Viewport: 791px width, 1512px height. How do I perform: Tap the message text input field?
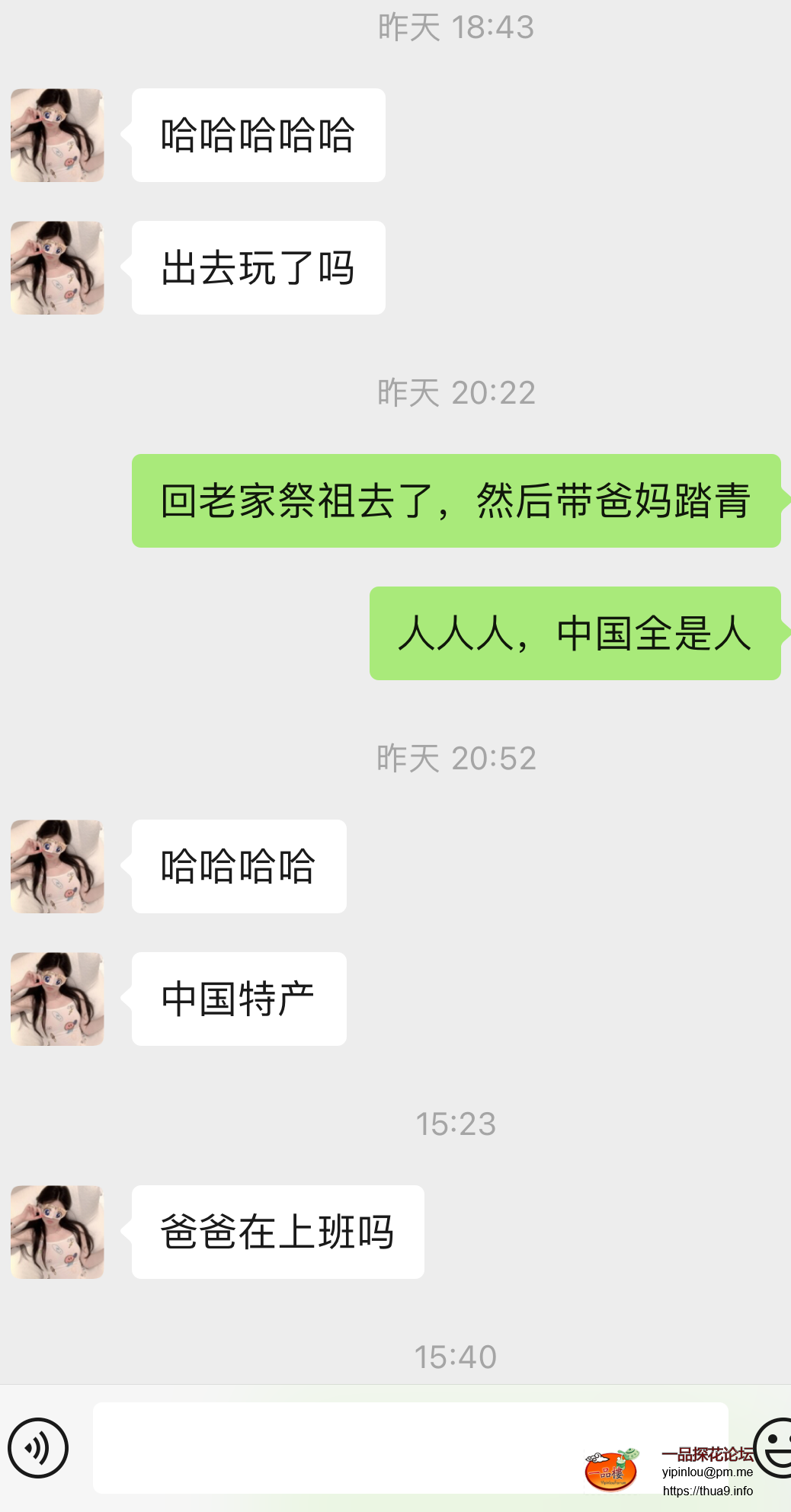click(x=335, y=1447)
